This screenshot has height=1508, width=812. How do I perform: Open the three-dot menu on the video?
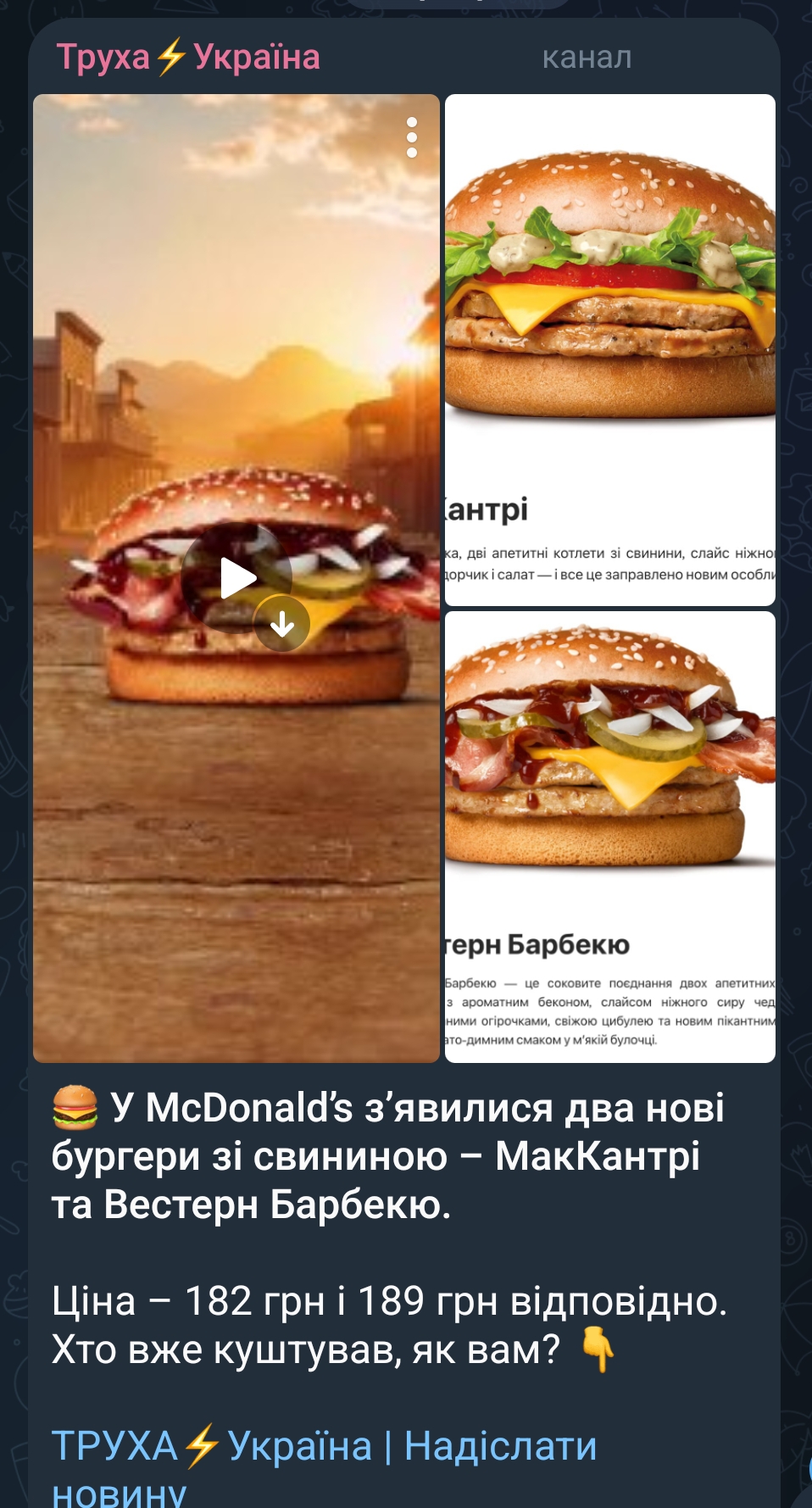click(x=412, y=137)
